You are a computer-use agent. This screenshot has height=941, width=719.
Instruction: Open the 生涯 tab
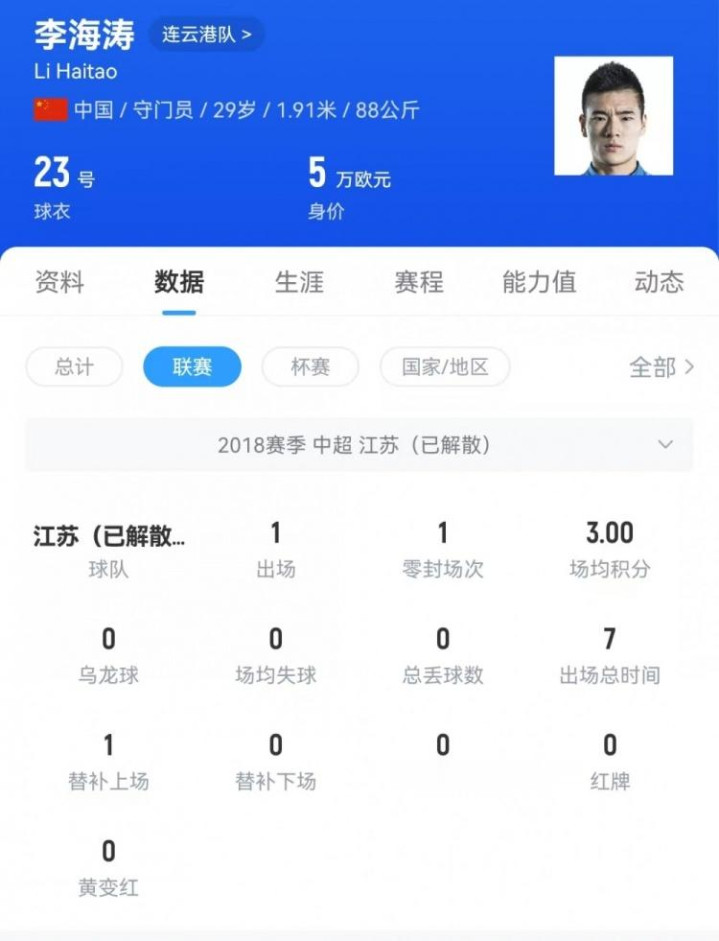click(x=299, y=282)
